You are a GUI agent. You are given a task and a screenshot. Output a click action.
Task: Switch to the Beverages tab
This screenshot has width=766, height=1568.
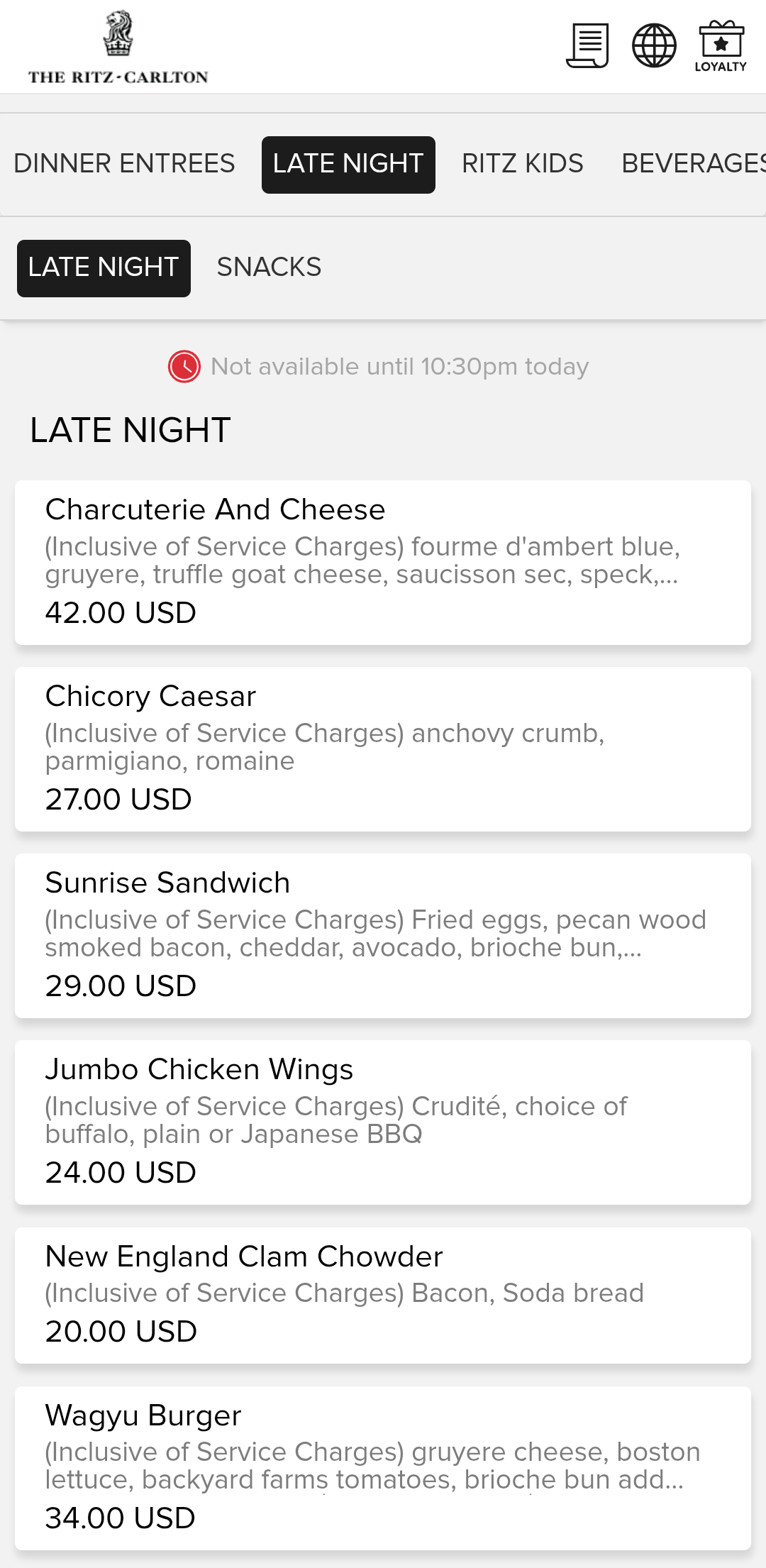pos(692,164)
